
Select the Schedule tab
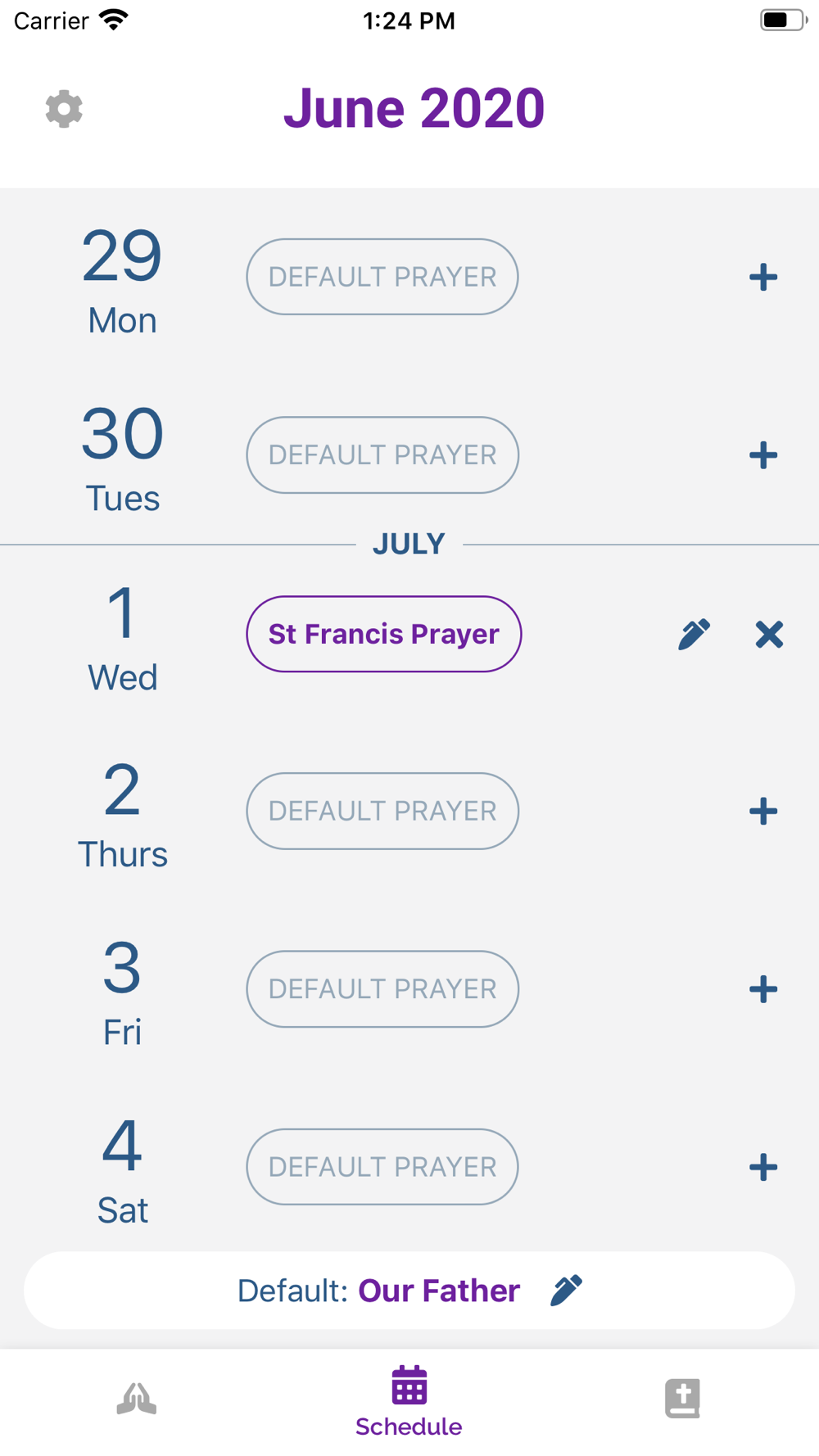[409, 1402]
